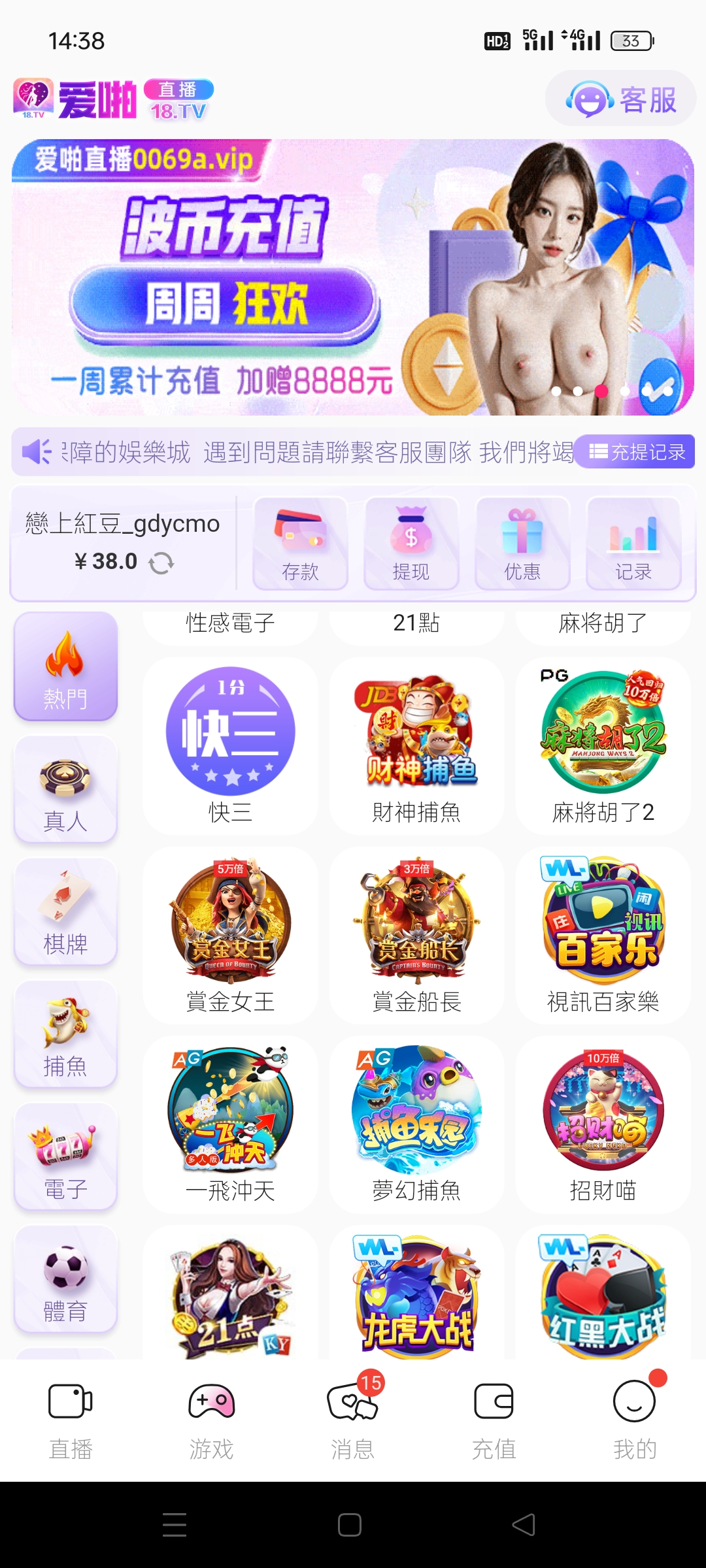706x1568 pixels.
Task: Open 存款 deposit
Action: point(300,543)
